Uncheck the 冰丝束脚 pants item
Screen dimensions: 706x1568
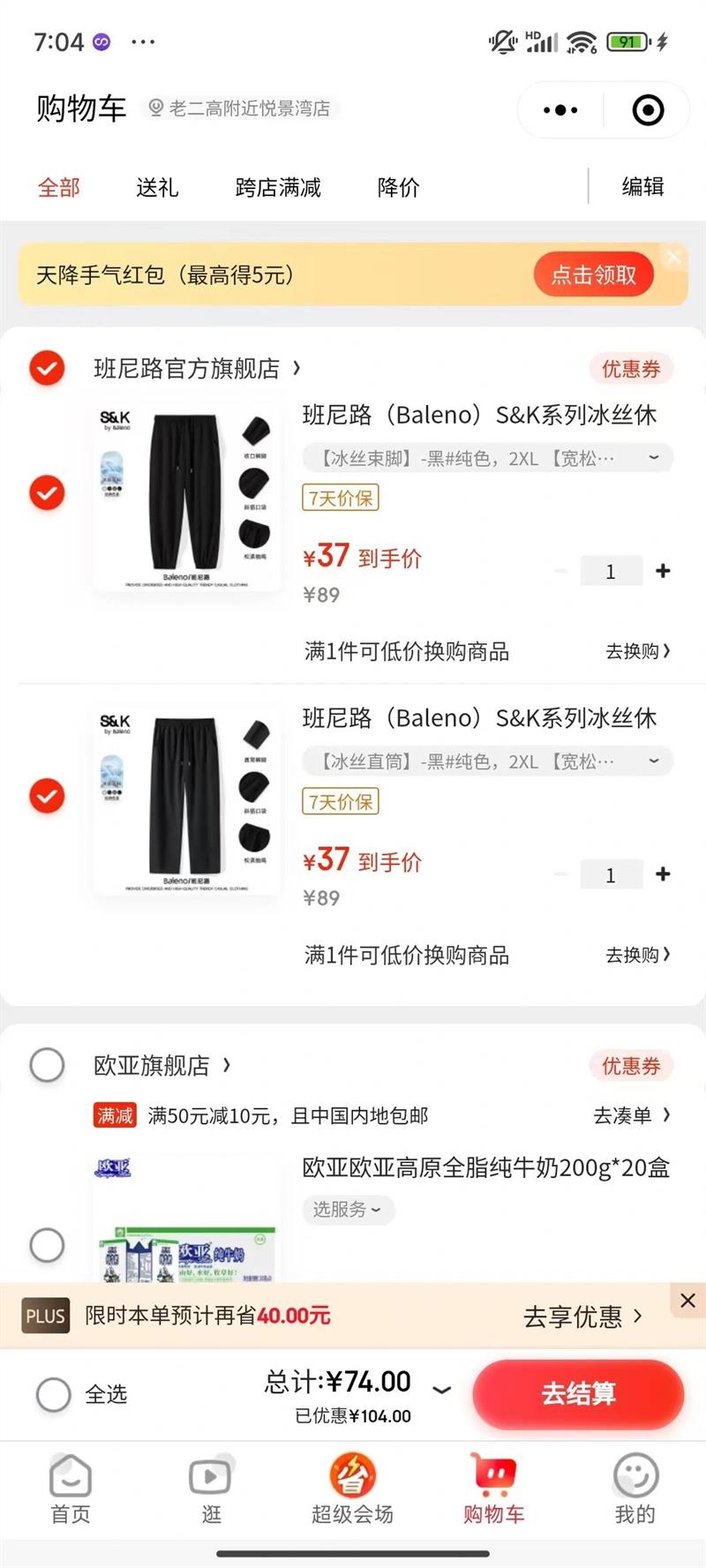[x=47, y=492]
